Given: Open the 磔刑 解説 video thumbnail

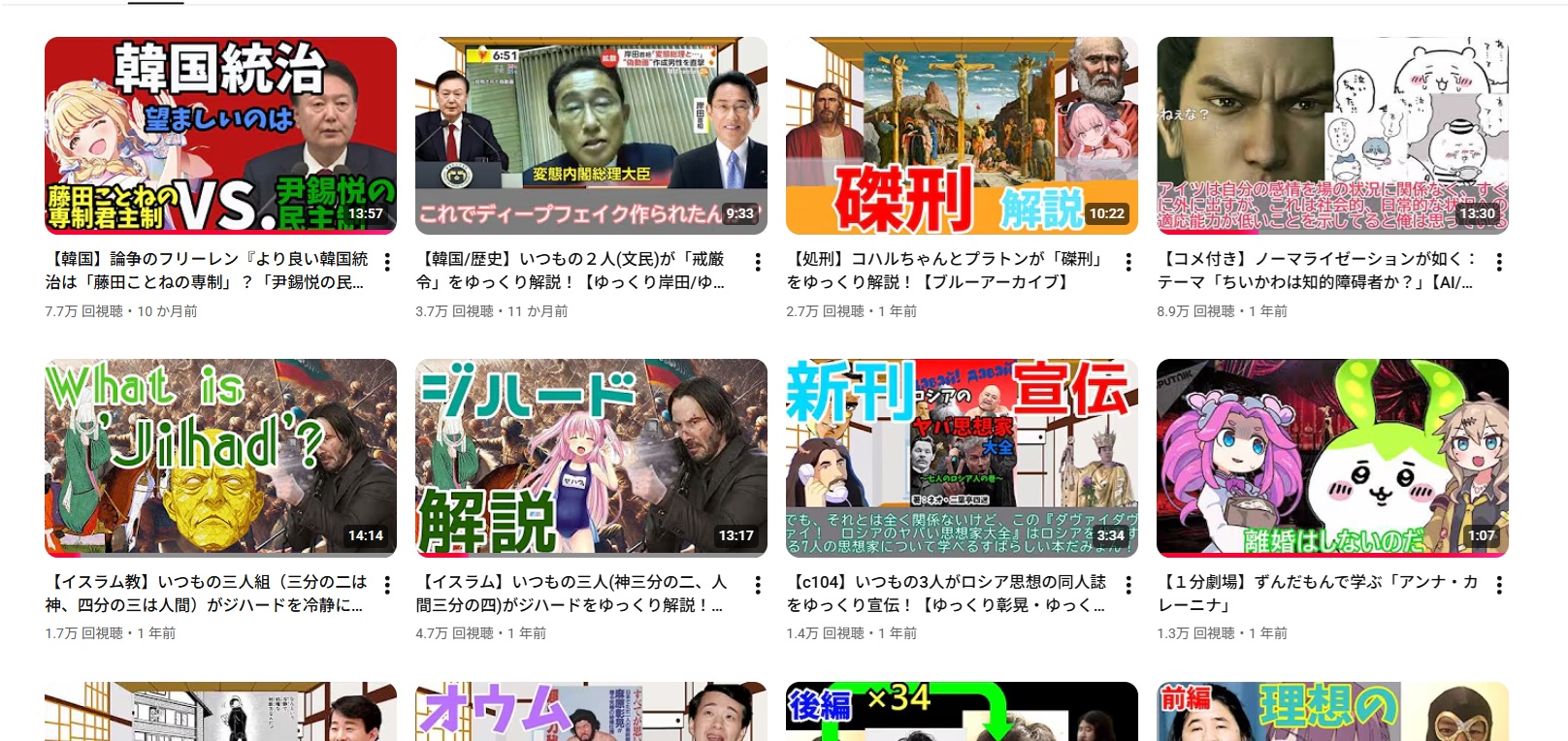Looking at the screenshot, I should click(962, 136).
